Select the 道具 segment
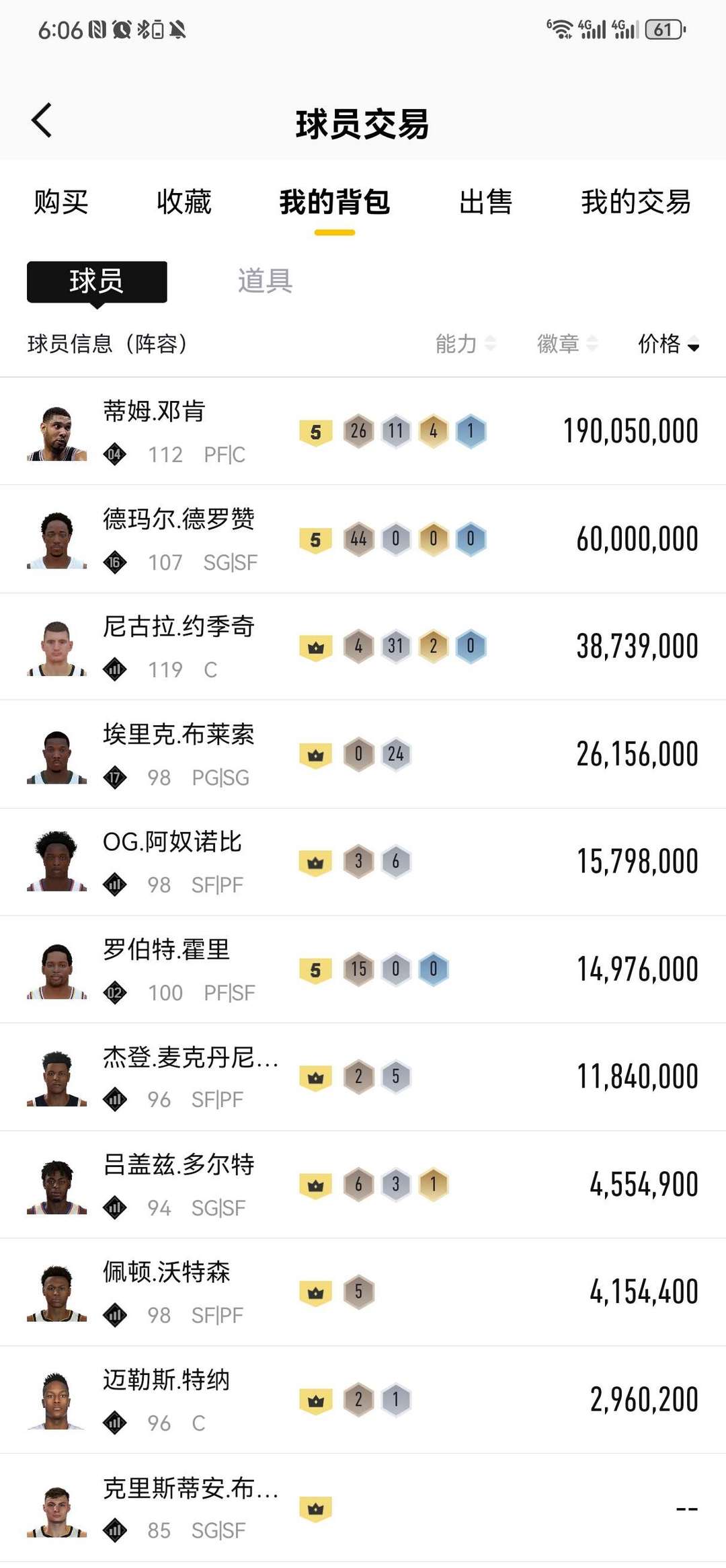The width and height of the screenshot is (726, 1568). tap(265, 281)
